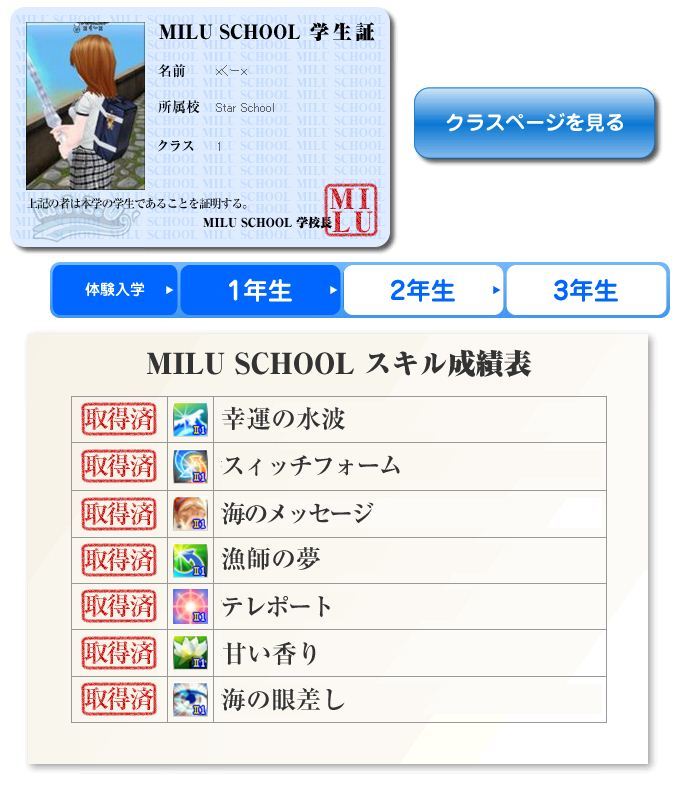Open the 2年生 tab
This screenshot has height=796, width=690.
[423, 291]
